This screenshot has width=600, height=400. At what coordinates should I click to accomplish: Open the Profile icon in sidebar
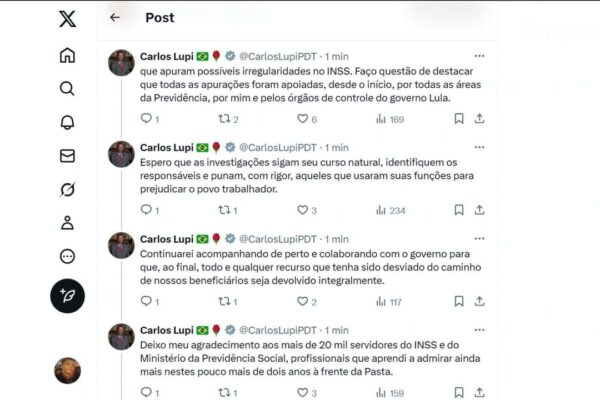(67, 222)
